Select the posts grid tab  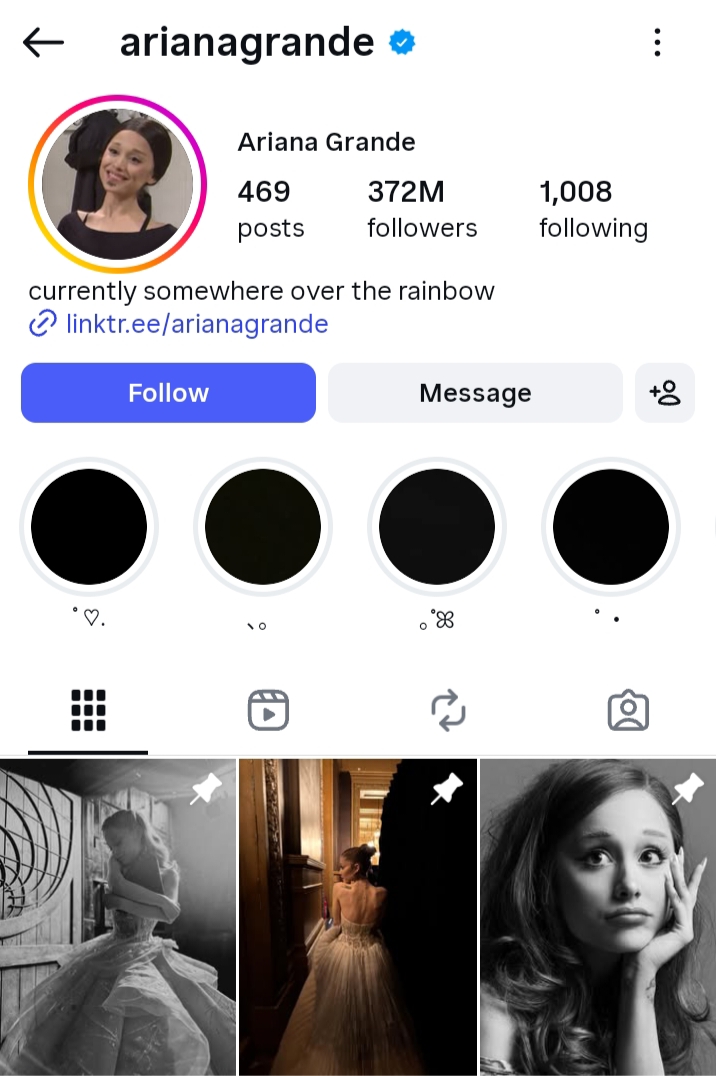click(88, 711)
